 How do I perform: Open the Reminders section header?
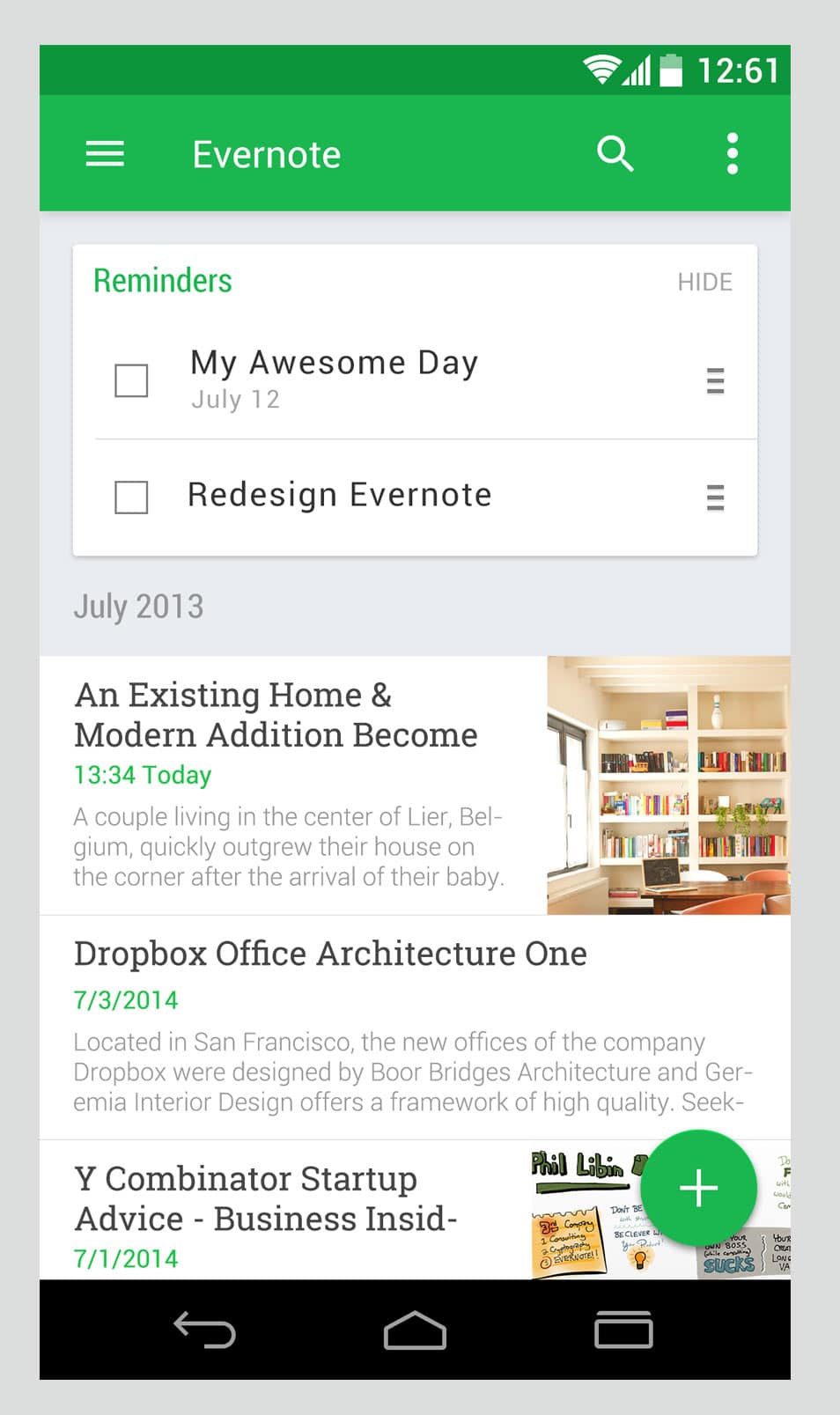coord(162,280)
